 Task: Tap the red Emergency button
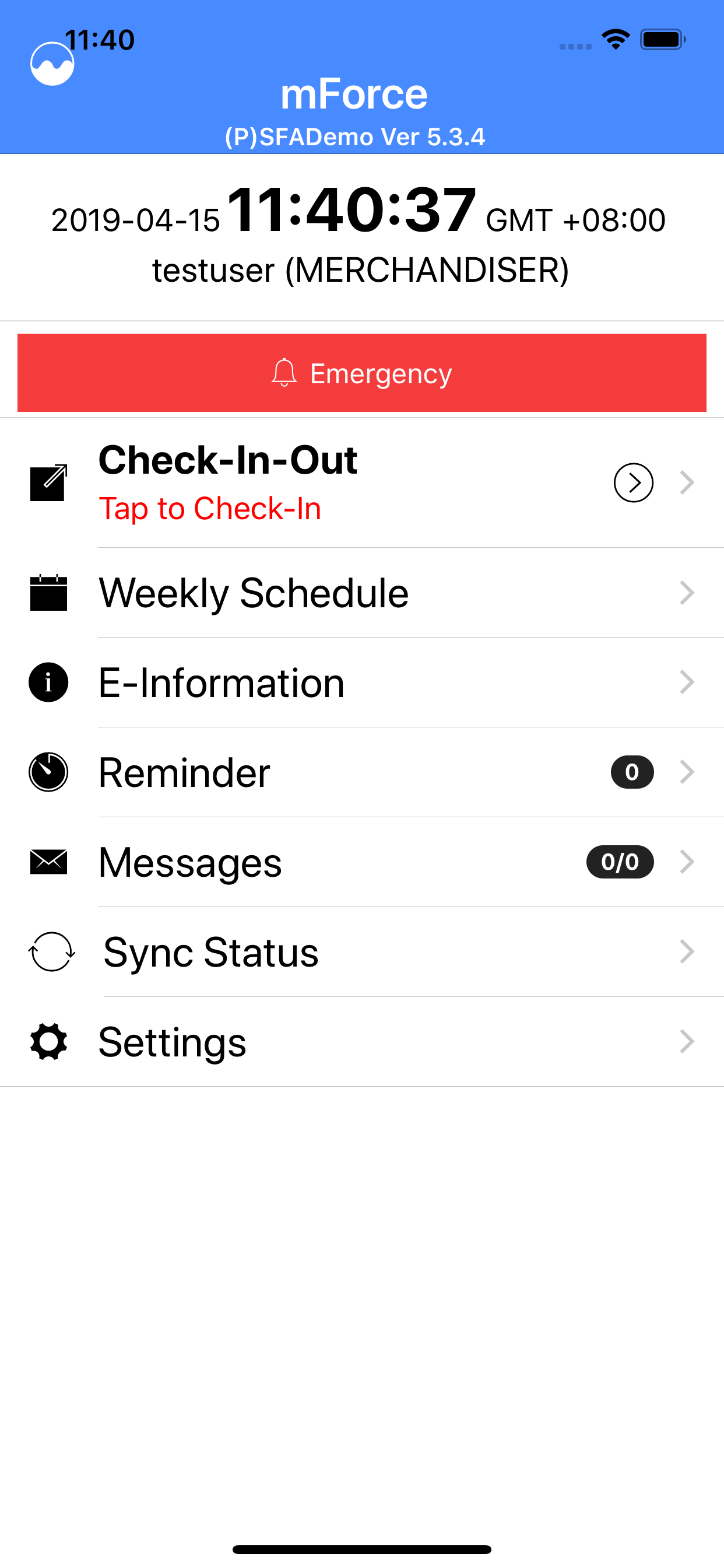[x=362, y=373]
